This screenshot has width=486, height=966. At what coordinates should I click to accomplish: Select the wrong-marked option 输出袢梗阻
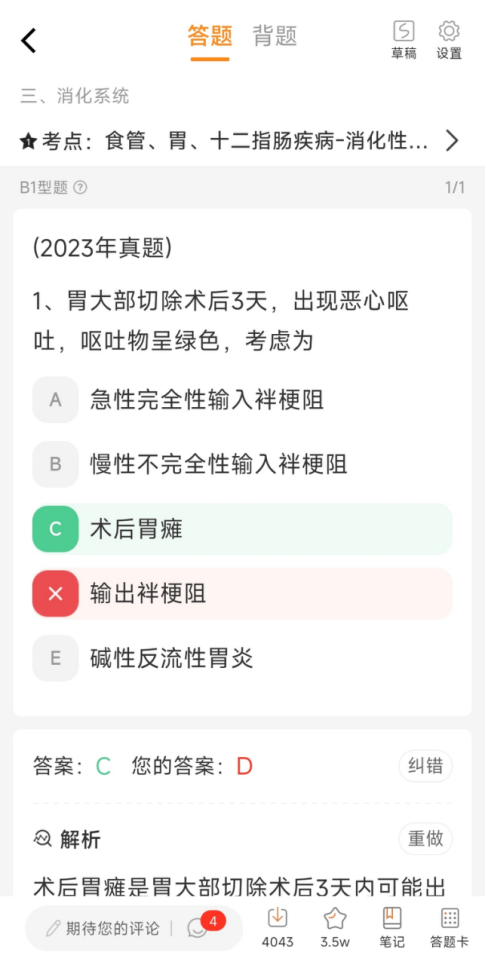tap(242, 593)
